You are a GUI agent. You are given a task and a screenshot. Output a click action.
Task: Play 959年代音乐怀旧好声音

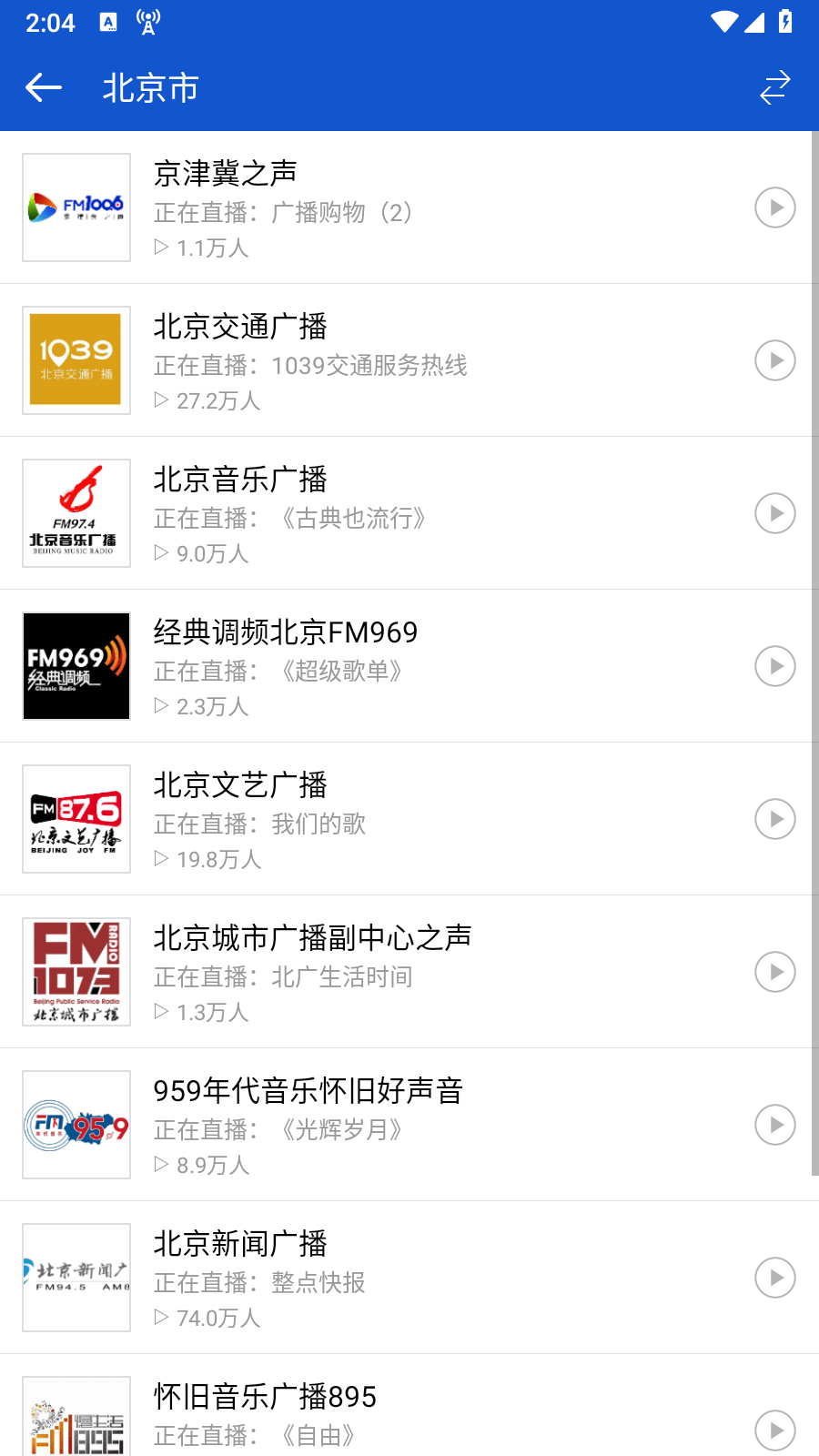pyautogui.click(x=774, y=1125)
